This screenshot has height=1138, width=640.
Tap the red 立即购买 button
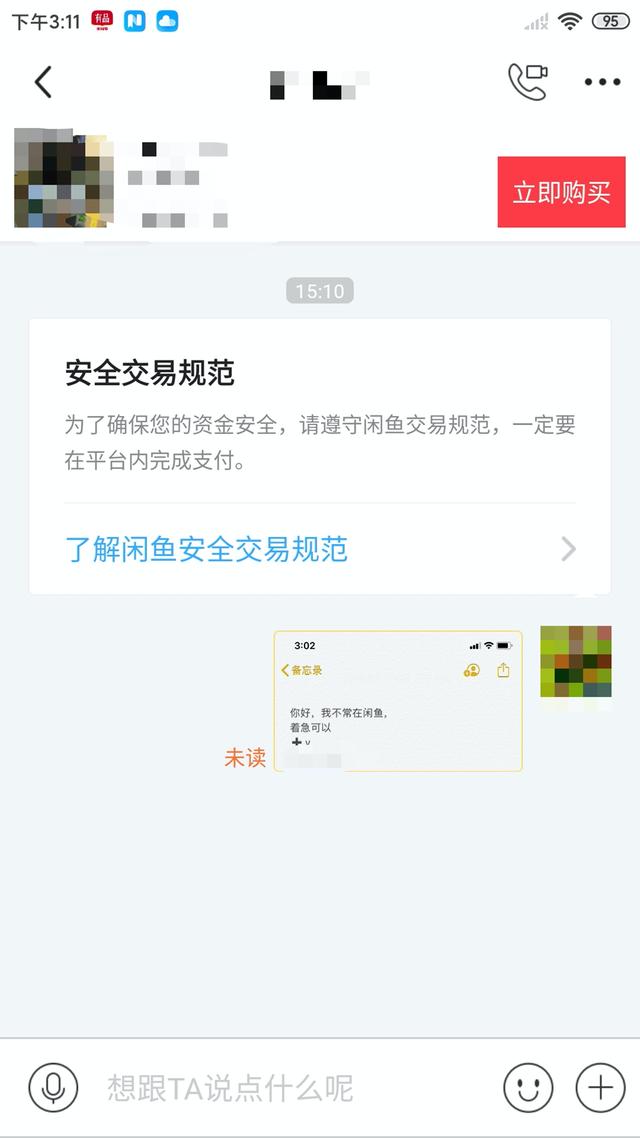tap(561, 192)
